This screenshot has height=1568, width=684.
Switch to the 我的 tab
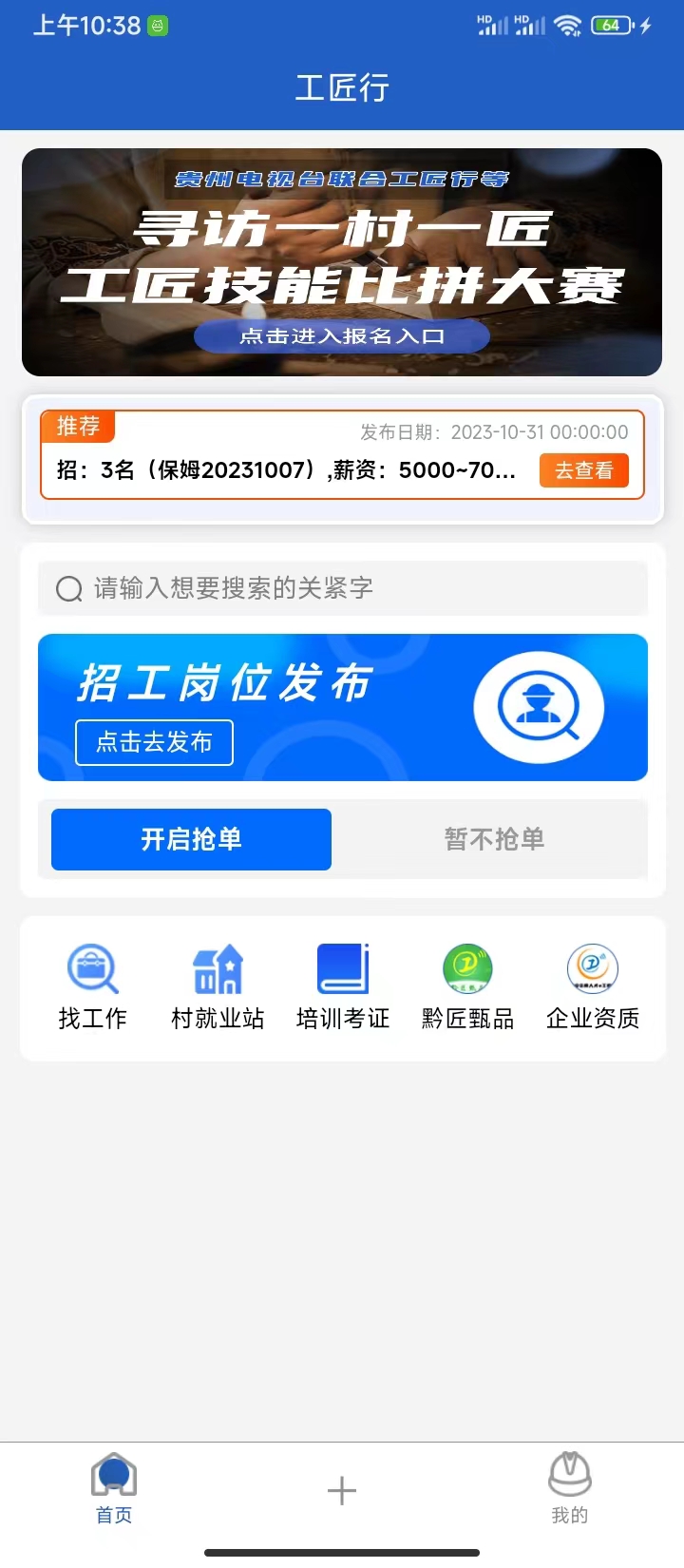[x=570, y=1490]
